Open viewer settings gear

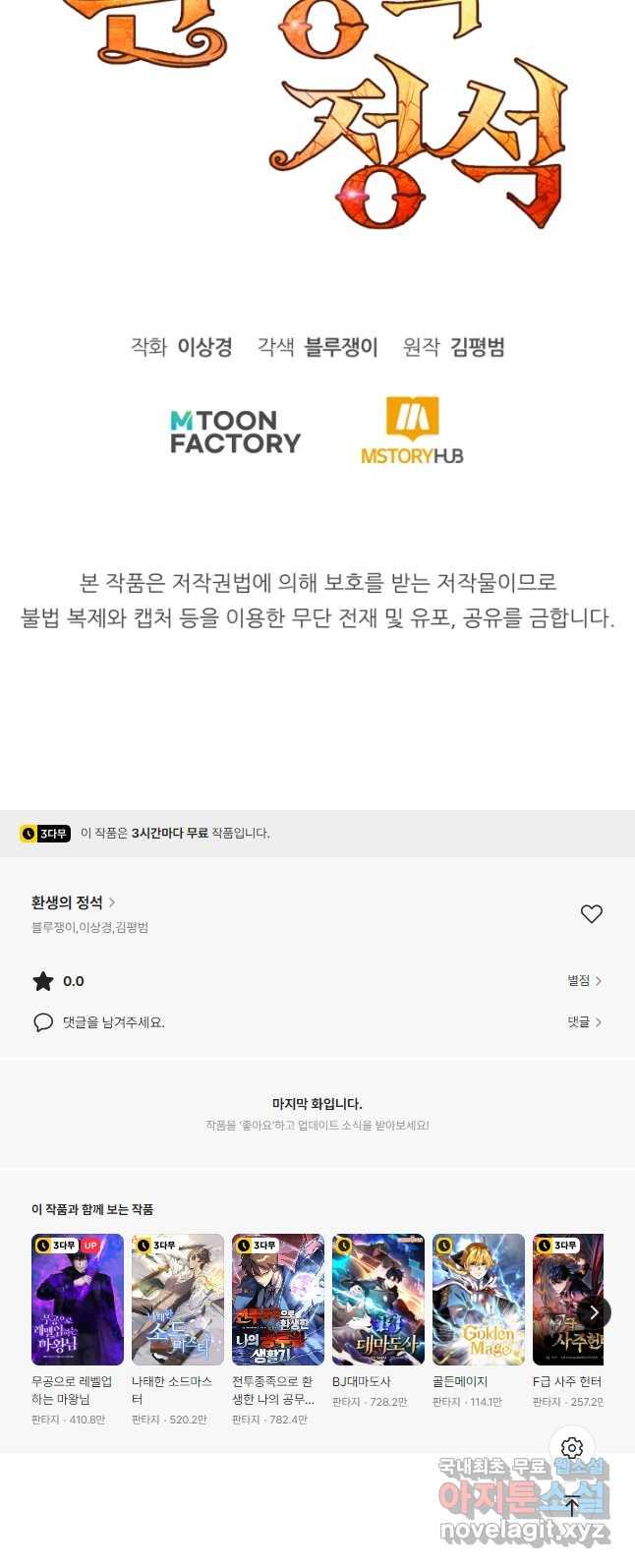point(572,1448)
